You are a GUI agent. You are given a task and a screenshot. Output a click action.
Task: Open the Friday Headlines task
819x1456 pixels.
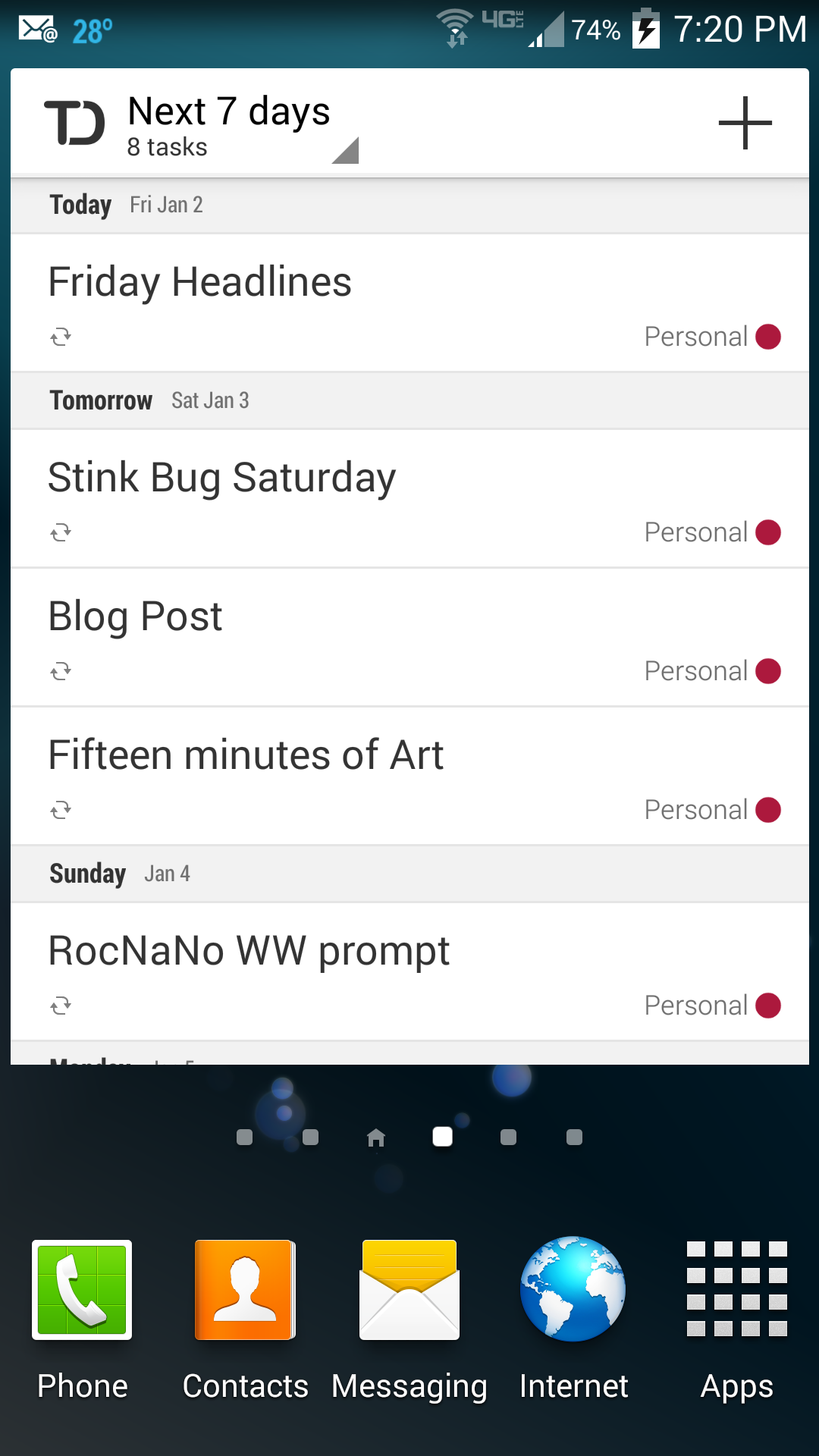point(200,282)
